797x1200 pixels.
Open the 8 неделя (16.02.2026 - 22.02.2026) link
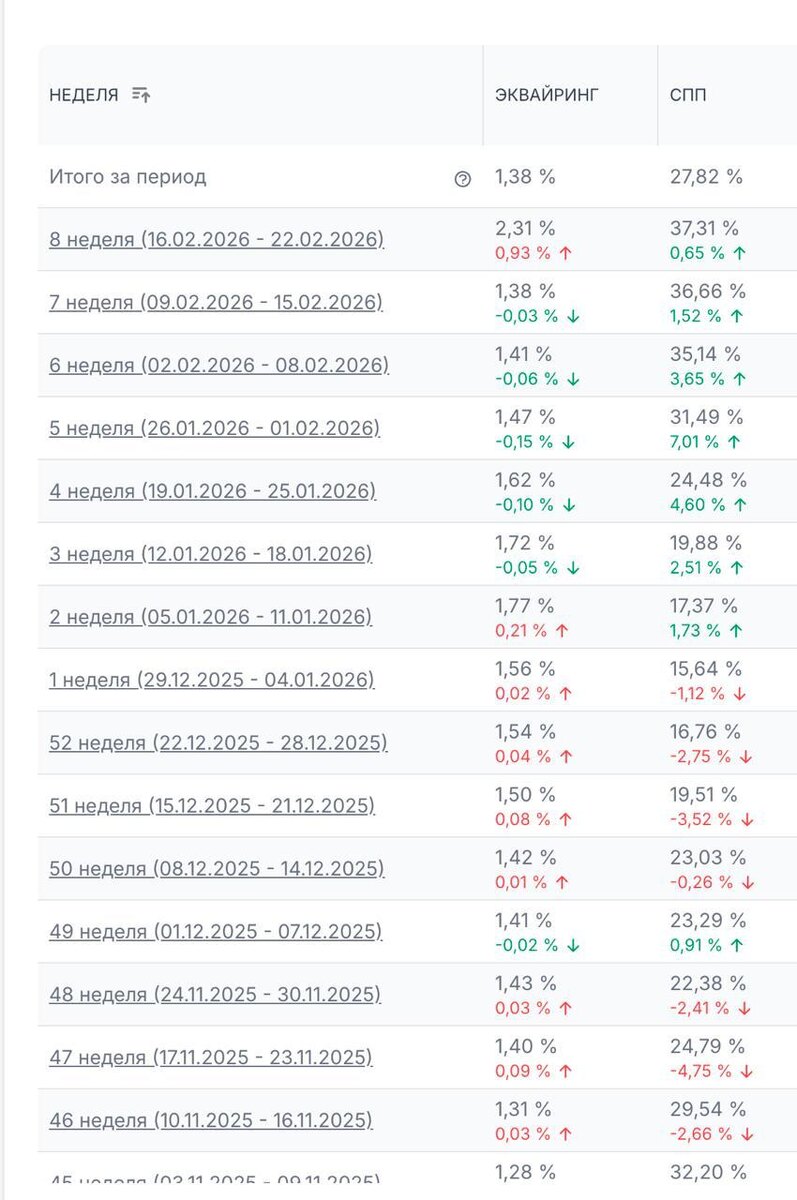[x=217, y=240]
